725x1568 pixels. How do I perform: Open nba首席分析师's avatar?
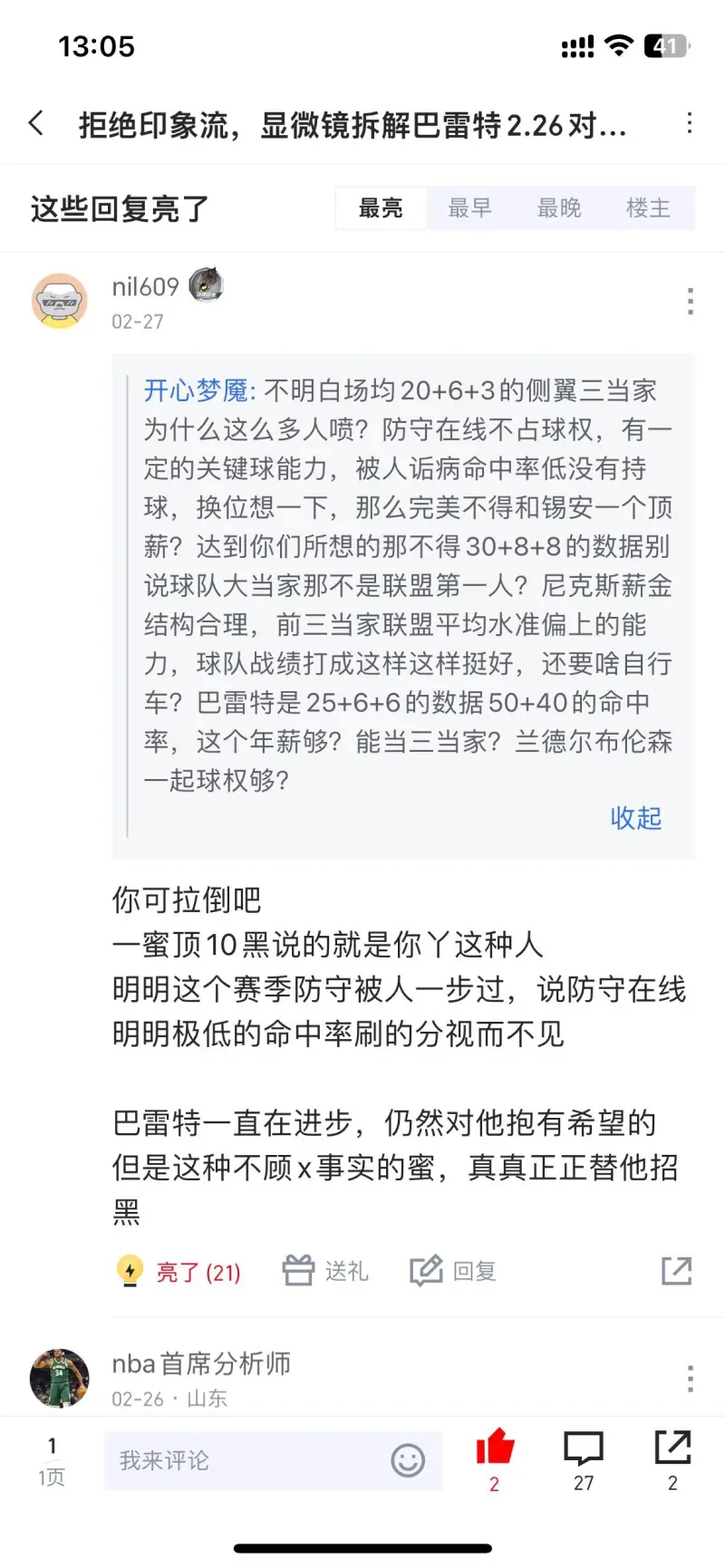[60, 1378]
